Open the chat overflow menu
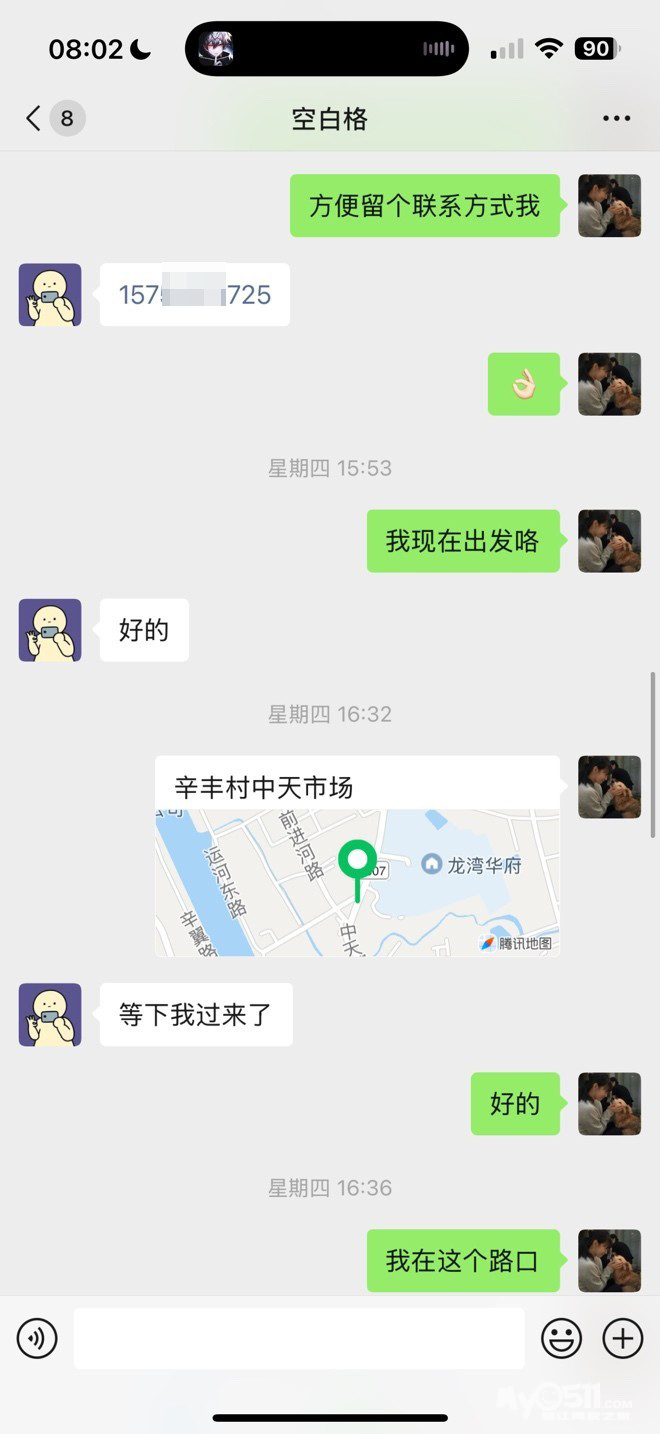This screenshot has height=1434, width=660. [616, 119]
